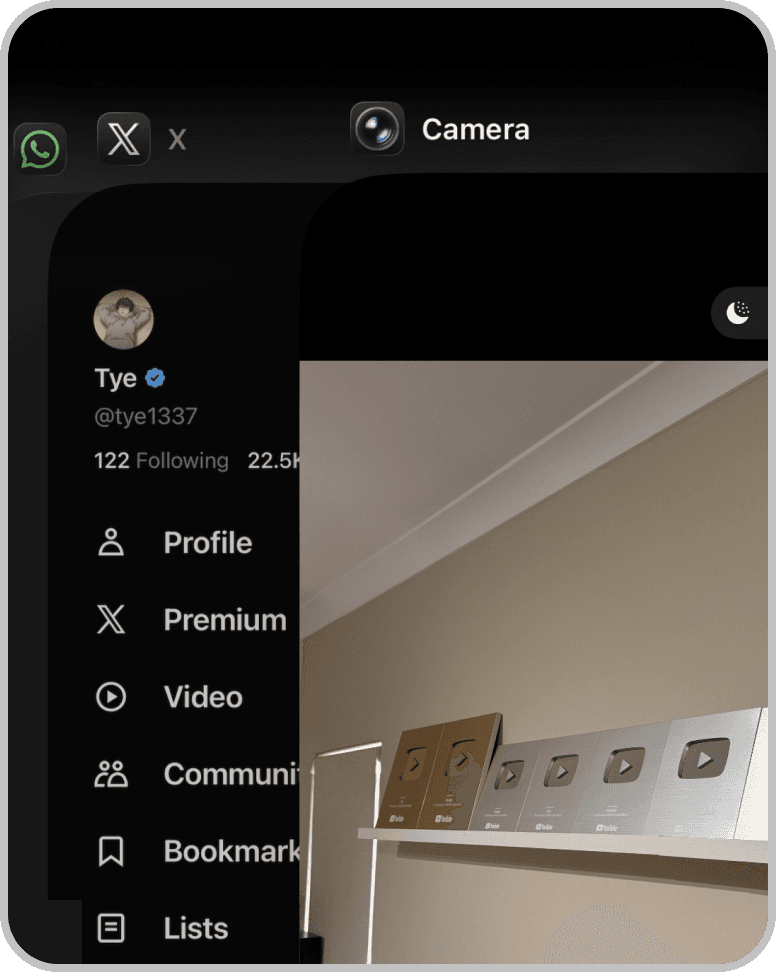Open WhatsApp from the app switcher
This screenshot has height=972, width=776.
[40, 151]
